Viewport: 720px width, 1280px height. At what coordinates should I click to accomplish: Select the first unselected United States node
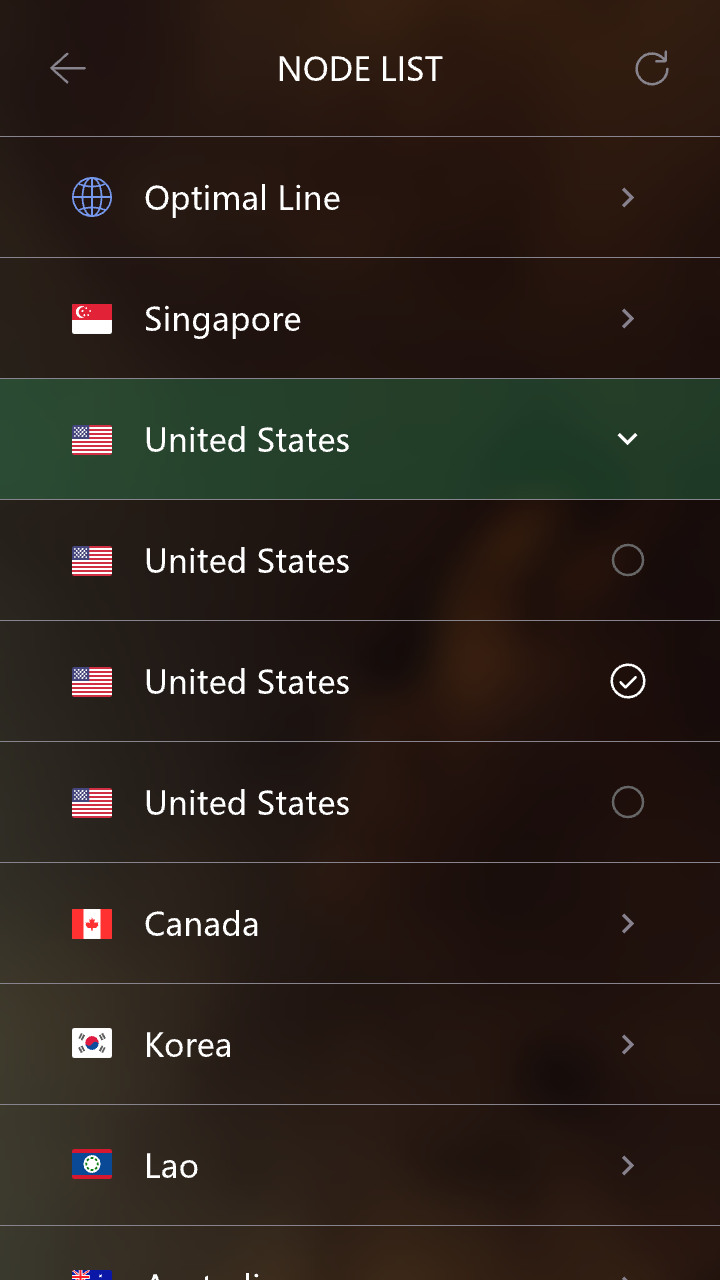pyautogui.click(x=627, y=561)
